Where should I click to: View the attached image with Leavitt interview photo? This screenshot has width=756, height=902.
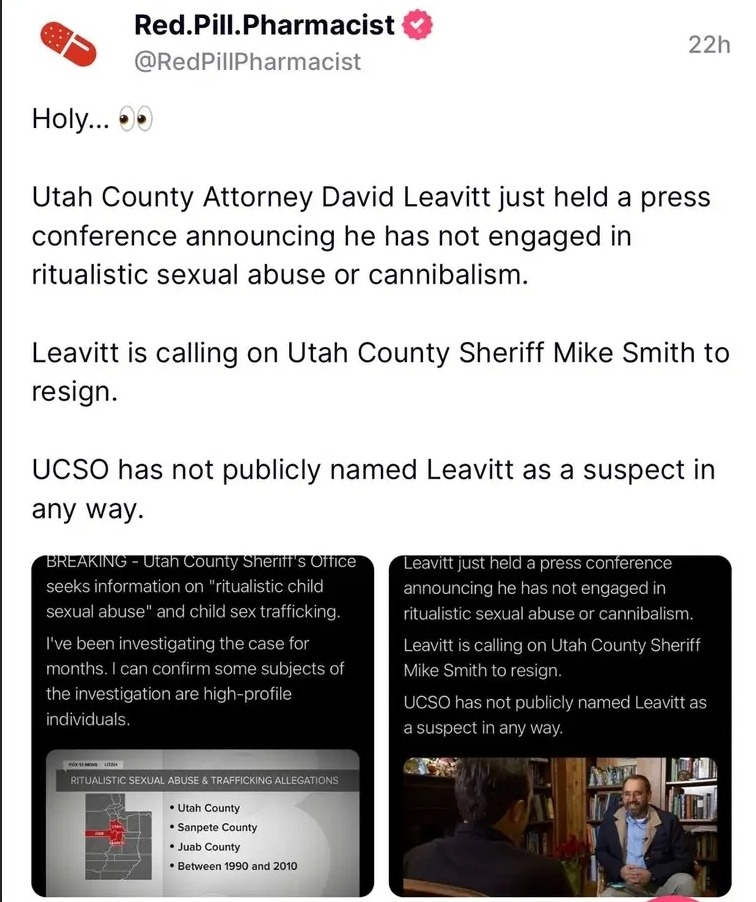tap(560, 724)
